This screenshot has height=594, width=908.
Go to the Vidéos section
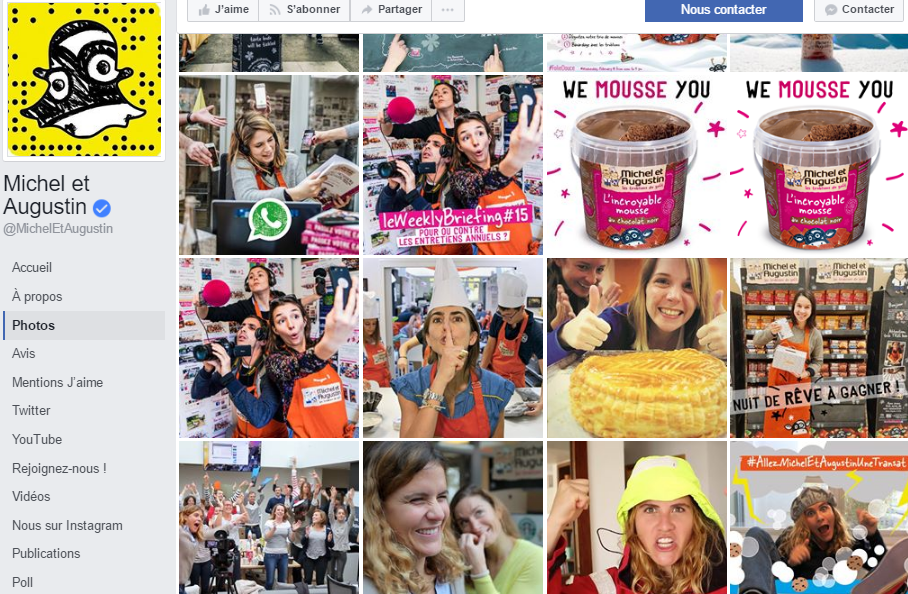coord(31,497)
